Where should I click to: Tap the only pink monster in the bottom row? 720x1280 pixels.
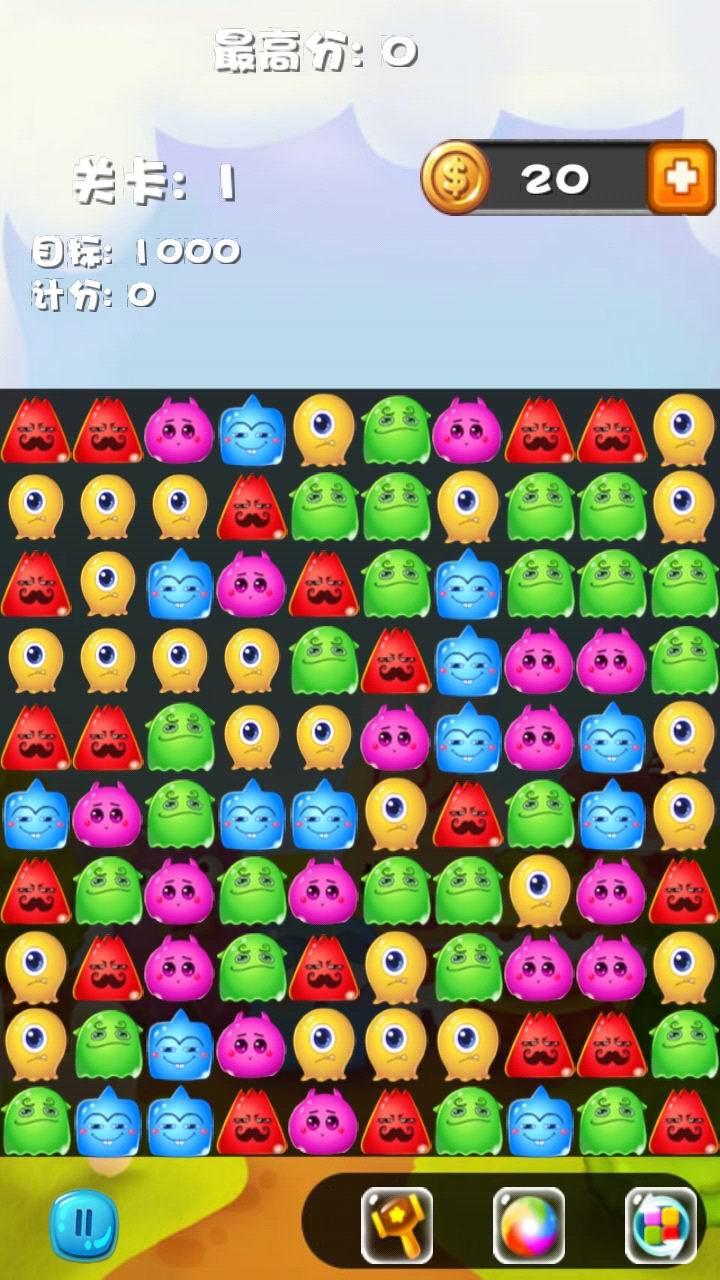coord(323,1121)
